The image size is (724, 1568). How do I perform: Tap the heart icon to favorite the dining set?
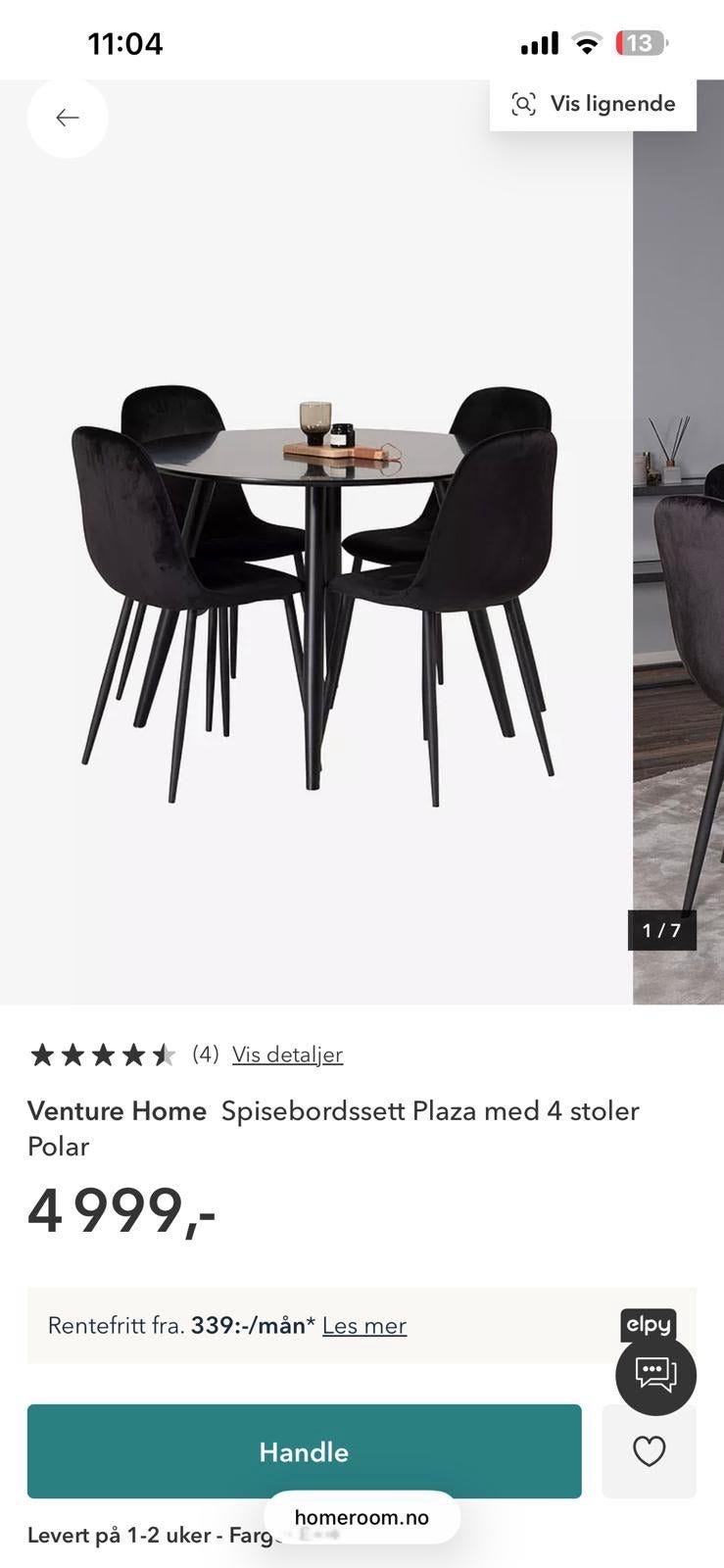tap(650, 1451)
